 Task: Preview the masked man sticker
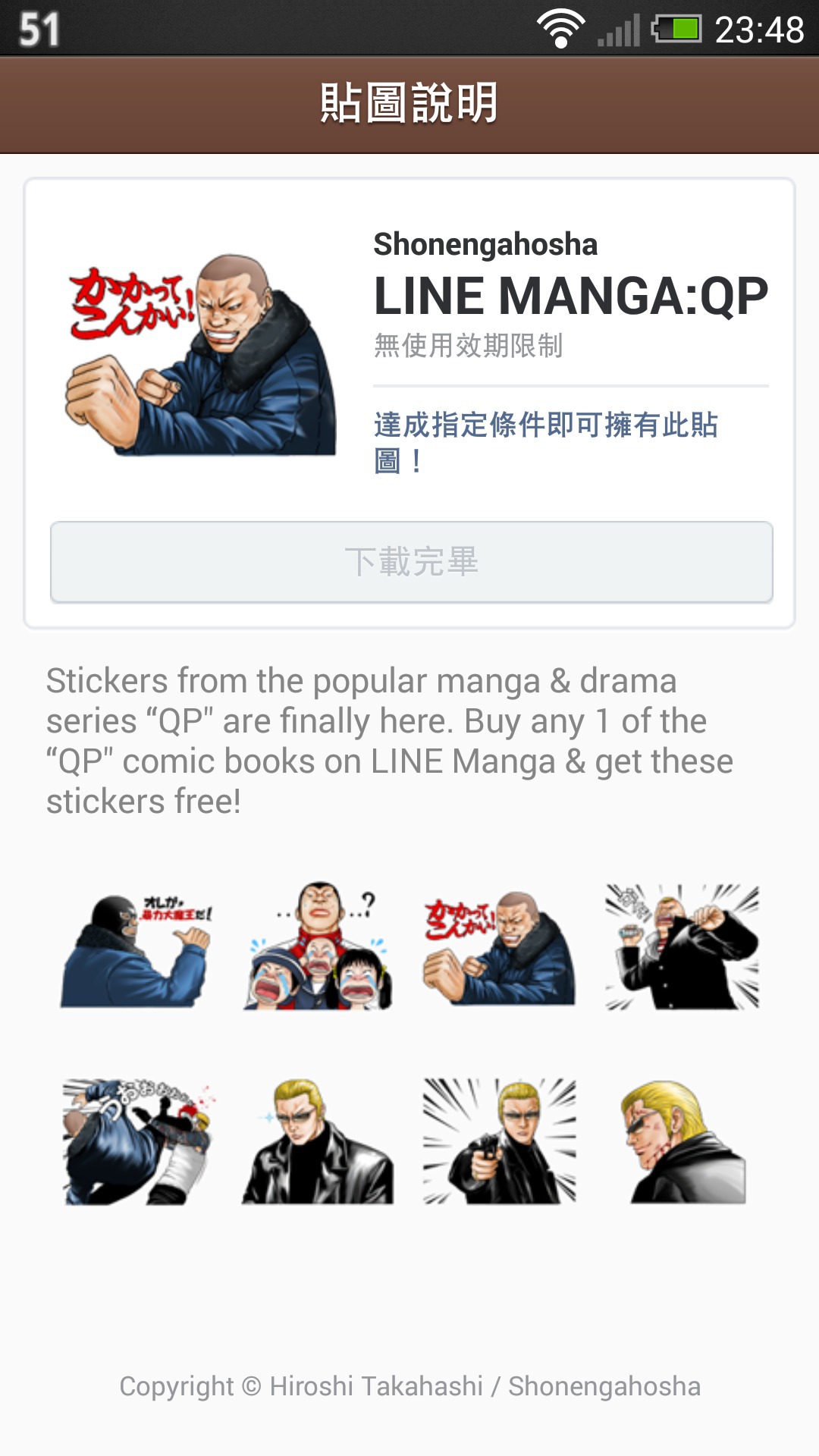pyautogui.click(x=136, y=949)
